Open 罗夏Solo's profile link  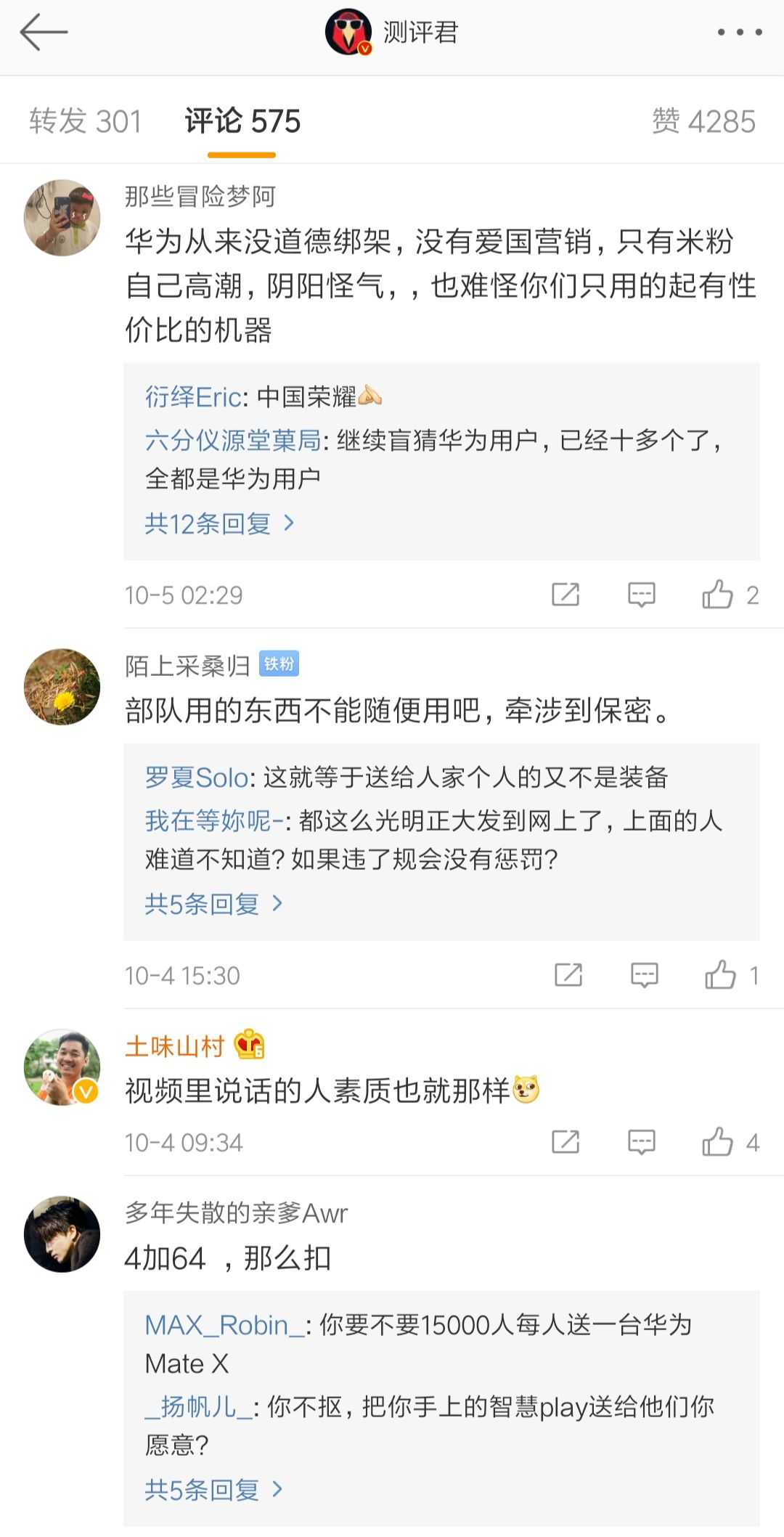[x=196, y=778]
